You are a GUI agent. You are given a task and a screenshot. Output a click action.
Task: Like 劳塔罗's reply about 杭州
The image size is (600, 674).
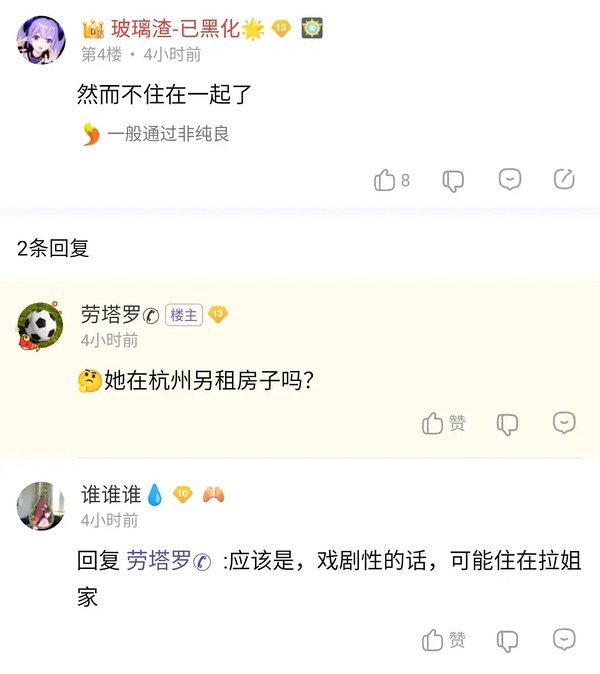(443, 423)
